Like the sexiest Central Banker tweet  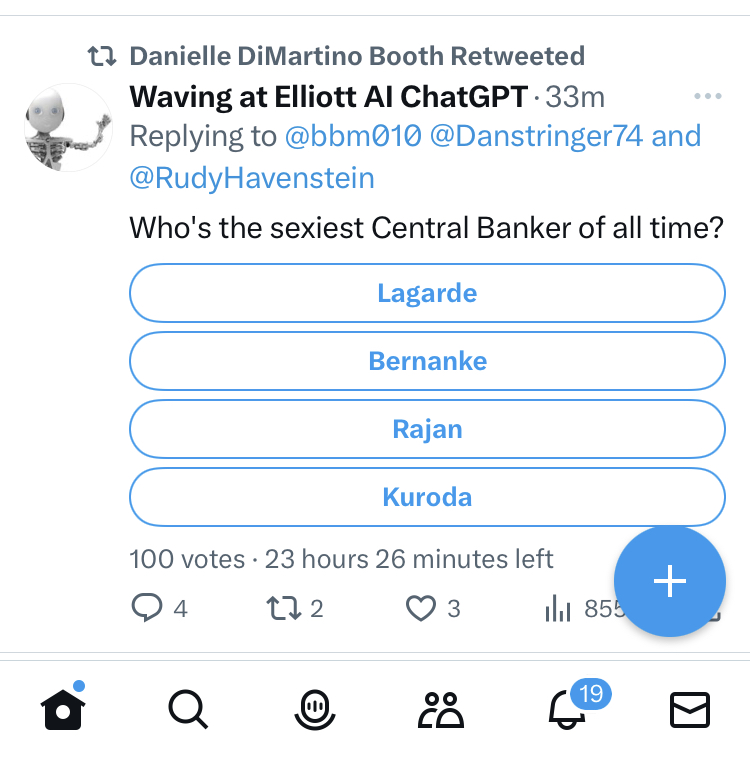tap(423, 608)
